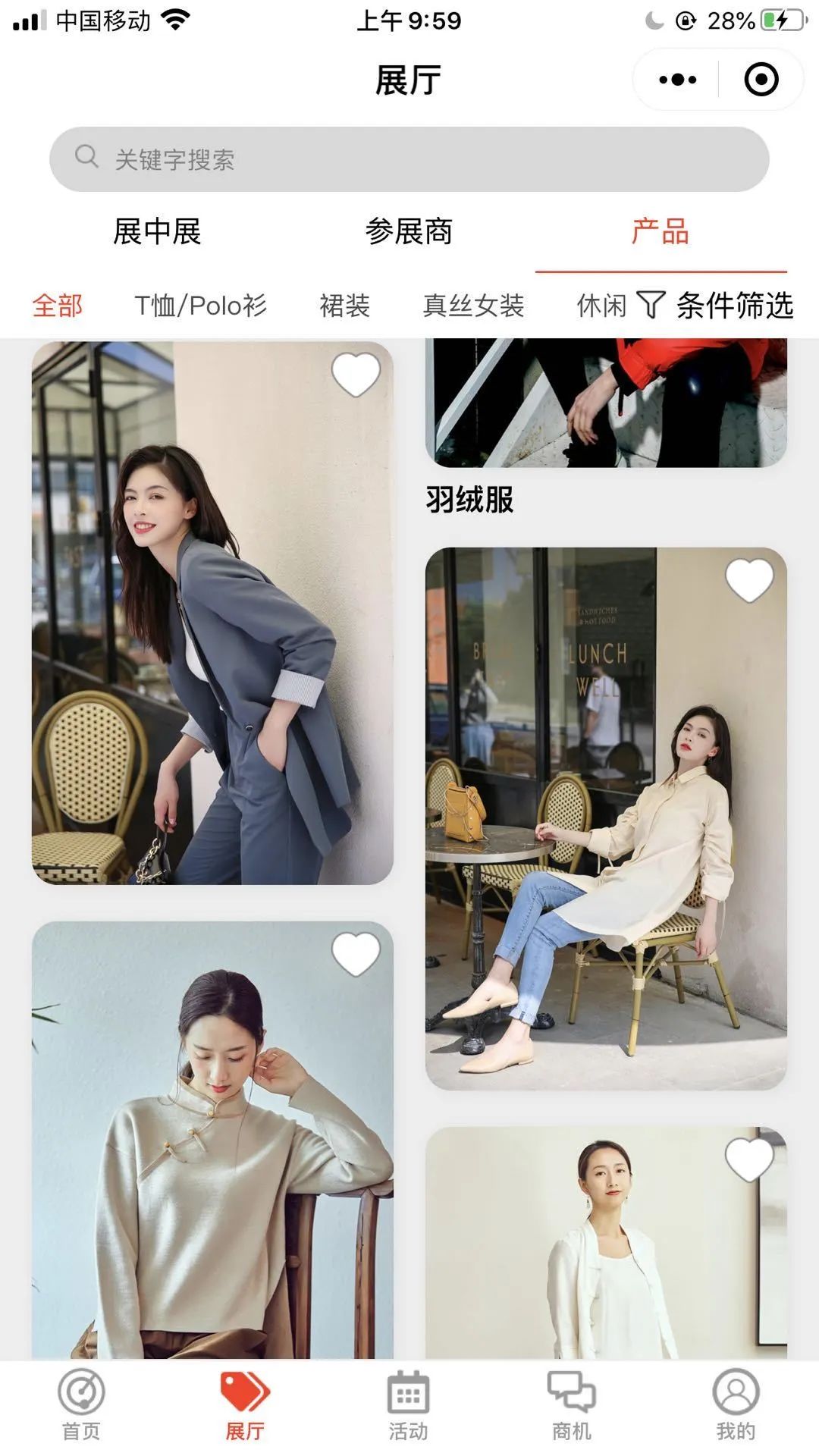Viewport: 819px width, 1456px height.
Task: Switch to the 展中展 tab
Action: (157, 231)
